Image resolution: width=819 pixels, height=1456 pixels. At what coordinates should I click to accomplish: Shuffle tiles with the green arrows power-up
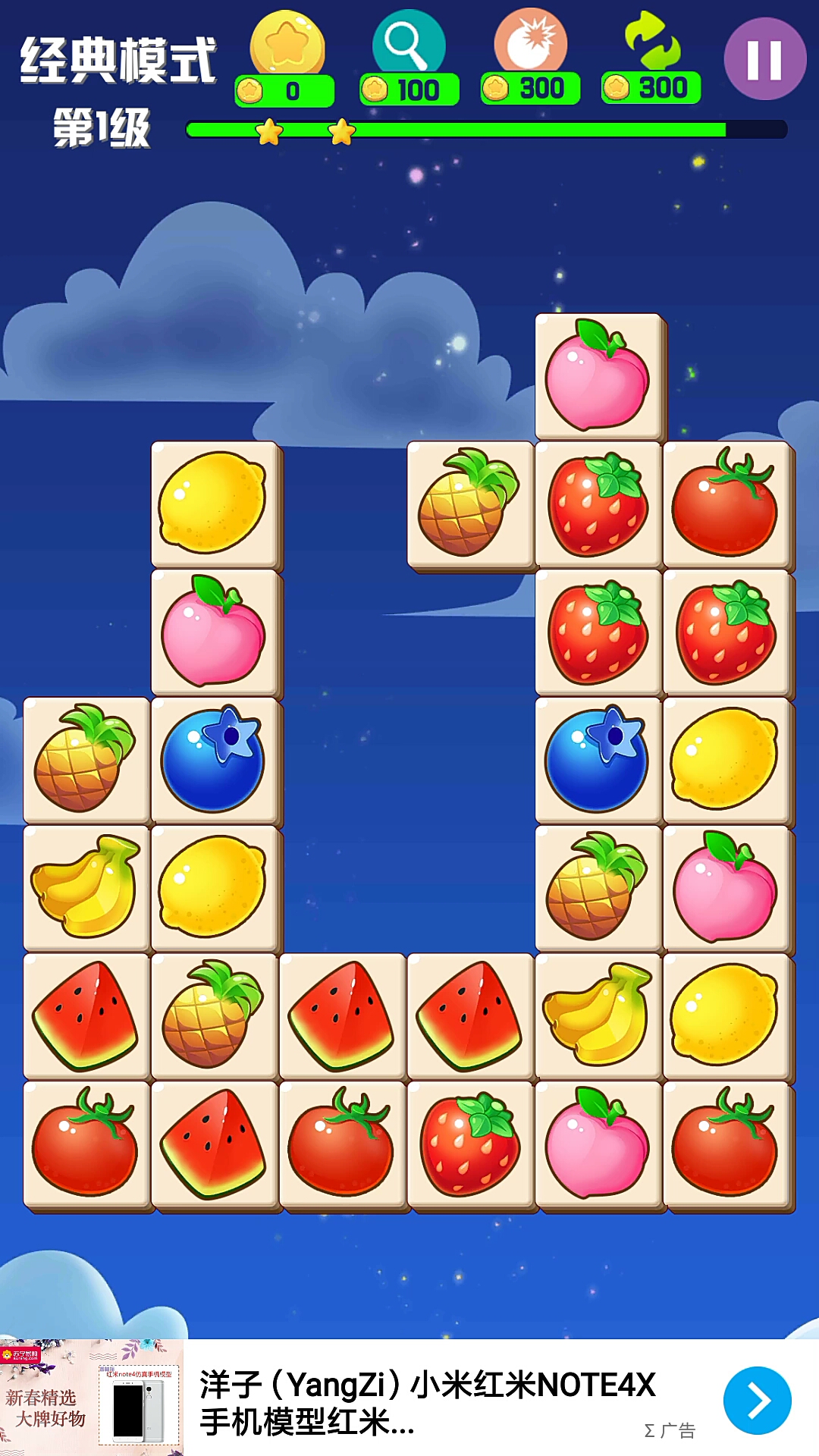coord(651,58)
